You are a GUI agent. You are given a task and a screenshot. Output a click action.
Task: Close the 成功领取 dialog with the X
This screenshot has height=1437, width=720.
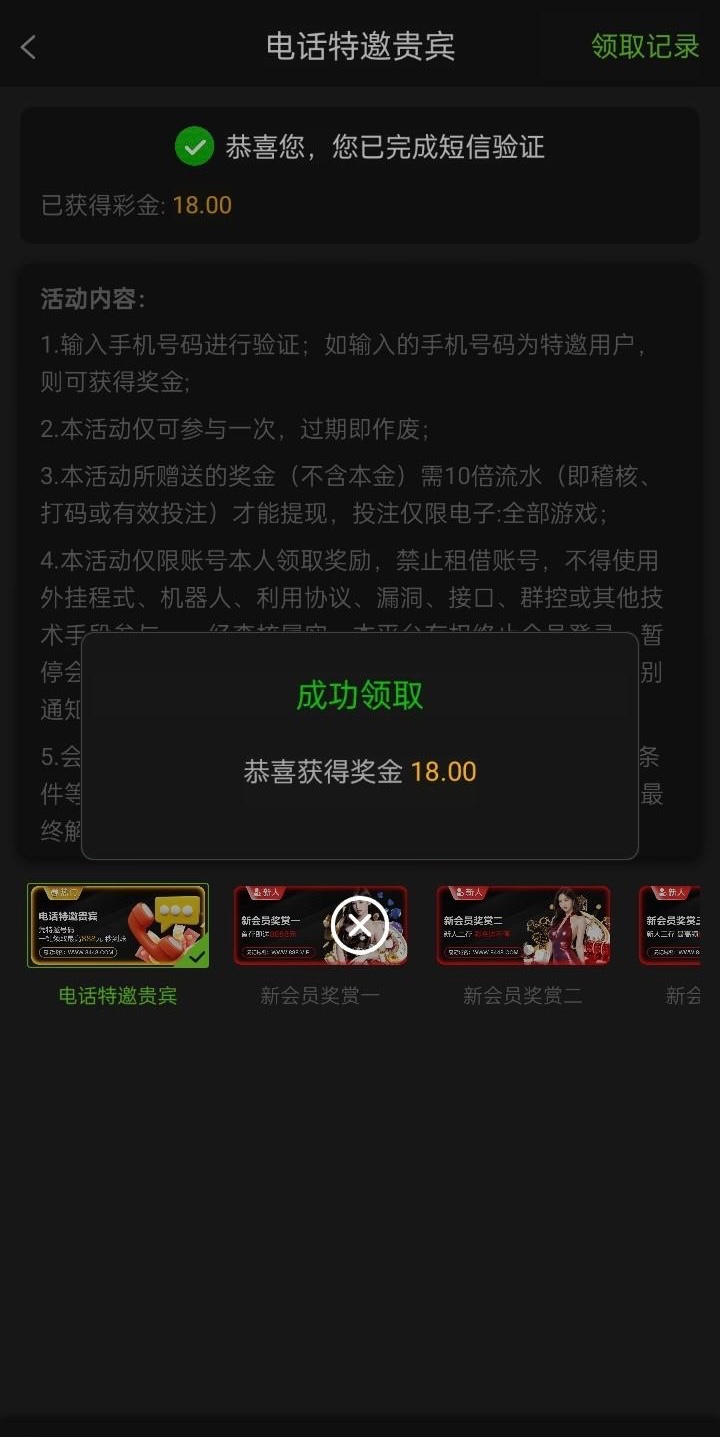tap(360, 925)
